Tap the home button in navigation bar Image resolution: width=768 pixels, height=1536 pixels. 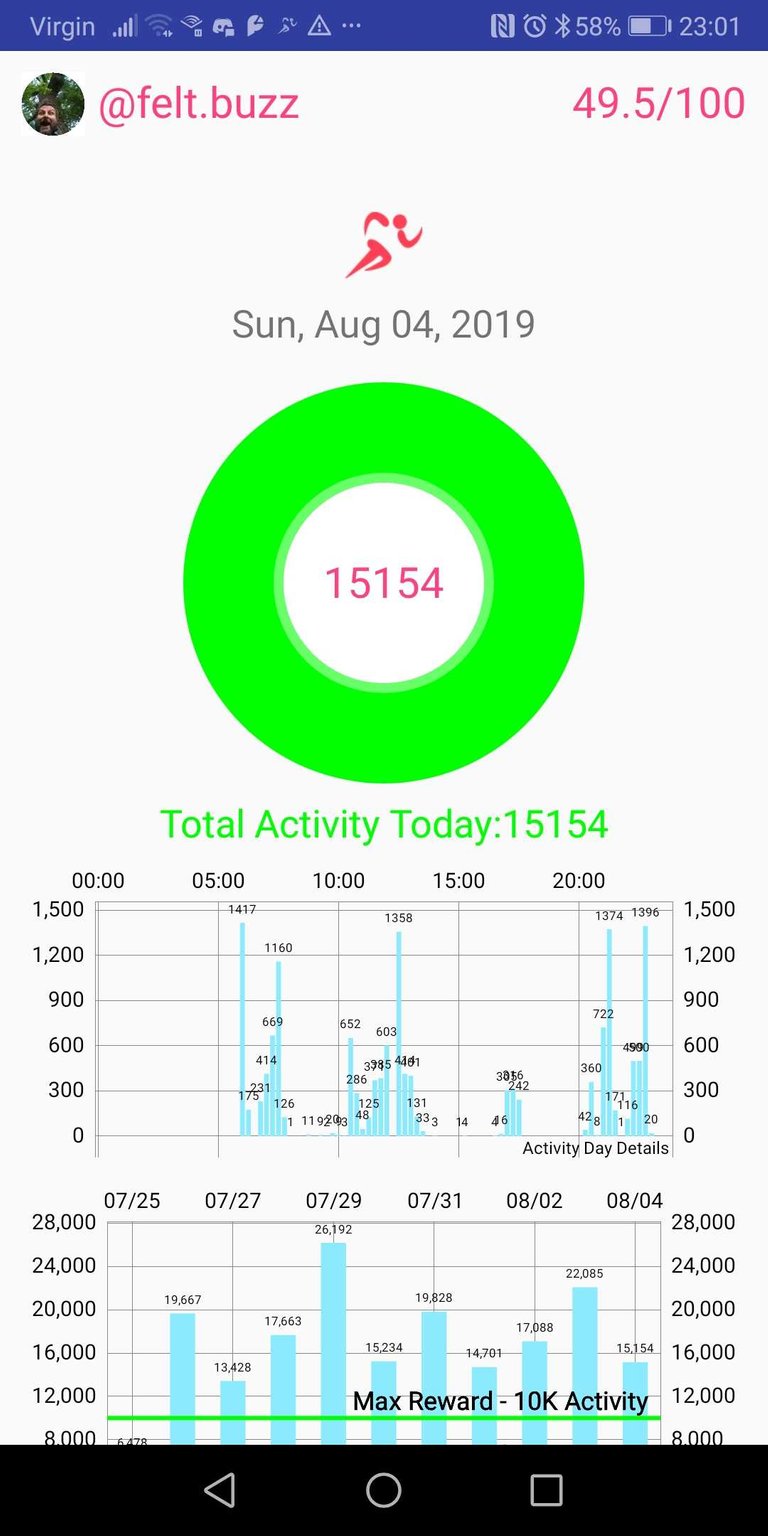[384, 1490]
